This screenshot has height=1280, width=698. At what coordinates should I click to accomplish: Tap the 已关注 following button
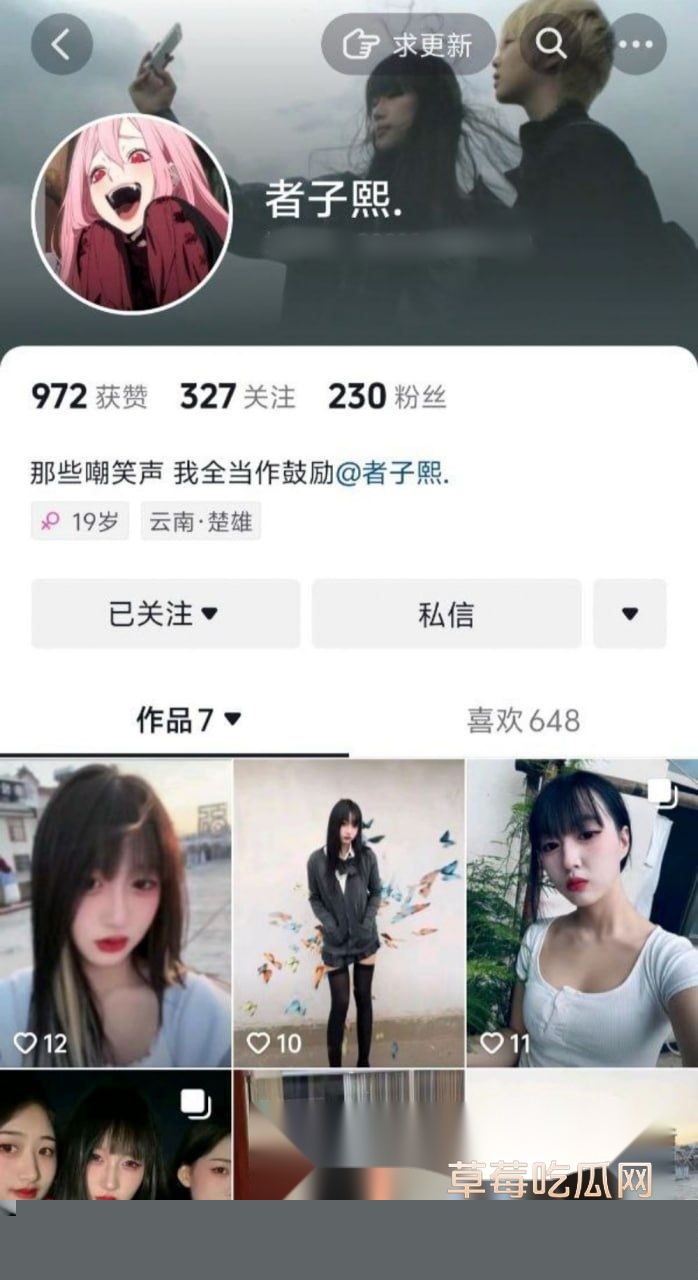[x=165, y=613]
